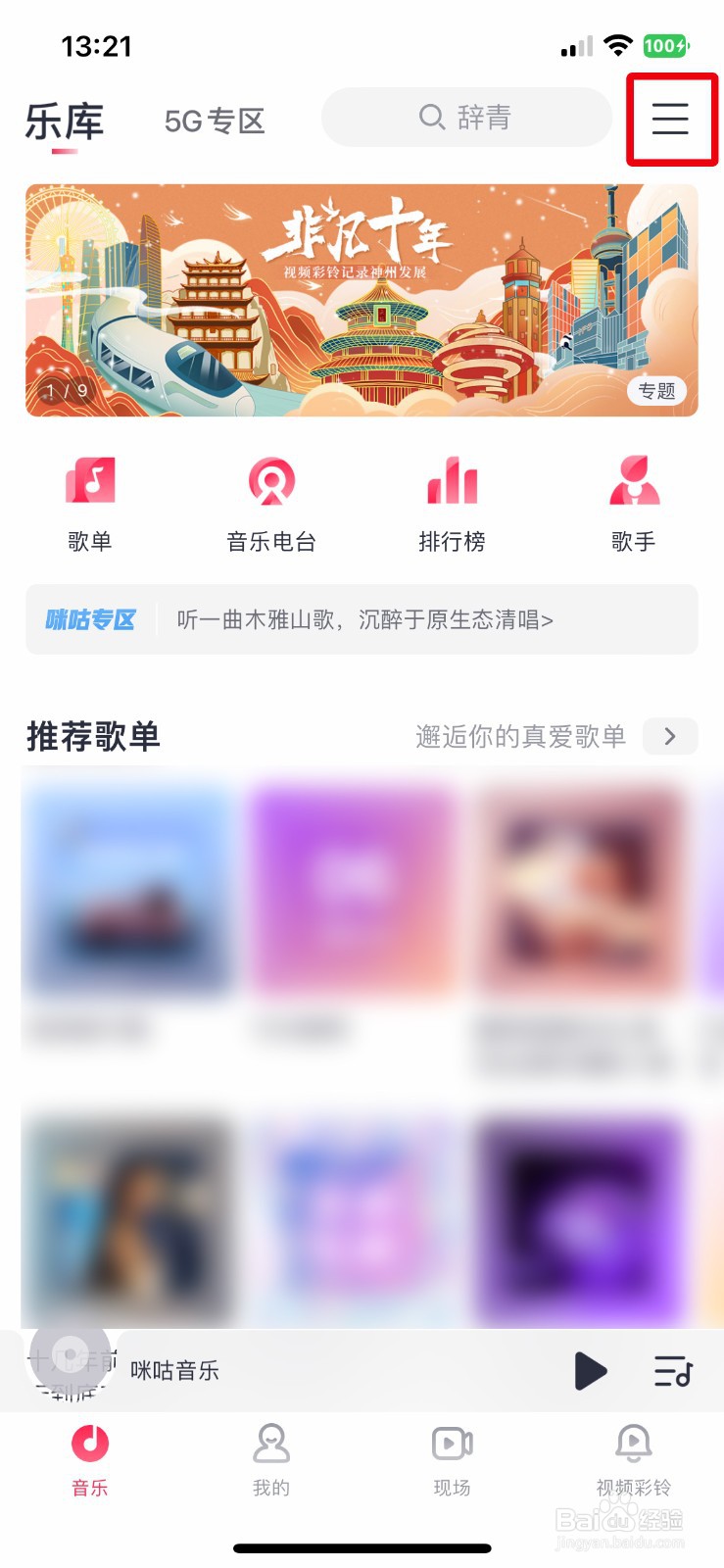
Task: Open the first recommended playlist thumbnail
Action: [128, 887]
